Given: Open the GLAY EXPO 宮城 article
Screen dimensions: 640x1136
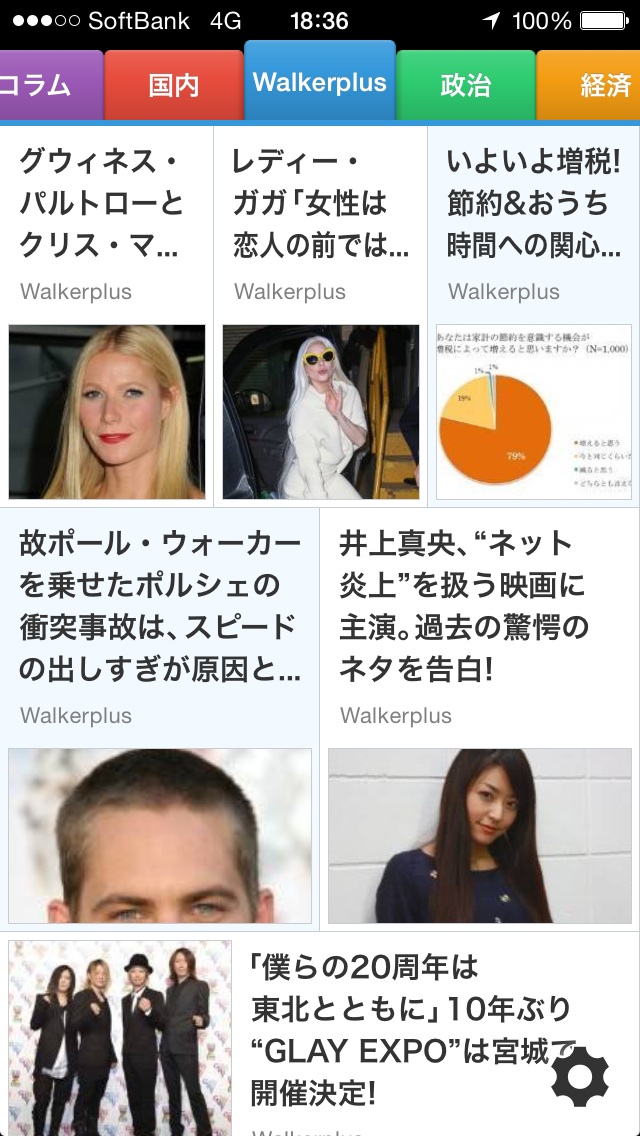Looking at the screenshot, I should tap(320, 1034).
